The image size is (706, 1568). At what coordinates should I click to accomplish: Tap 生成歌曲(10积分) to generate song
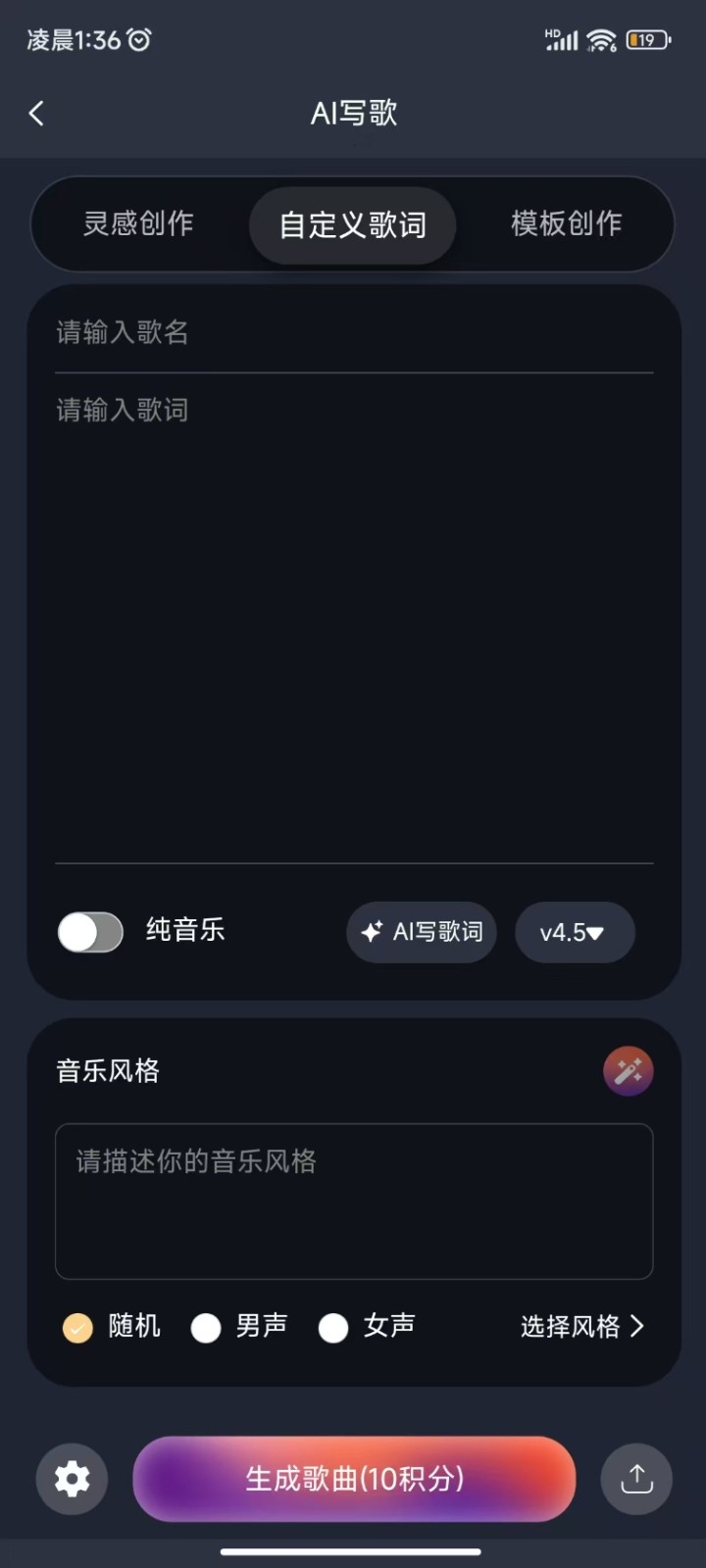point(353,1478)
